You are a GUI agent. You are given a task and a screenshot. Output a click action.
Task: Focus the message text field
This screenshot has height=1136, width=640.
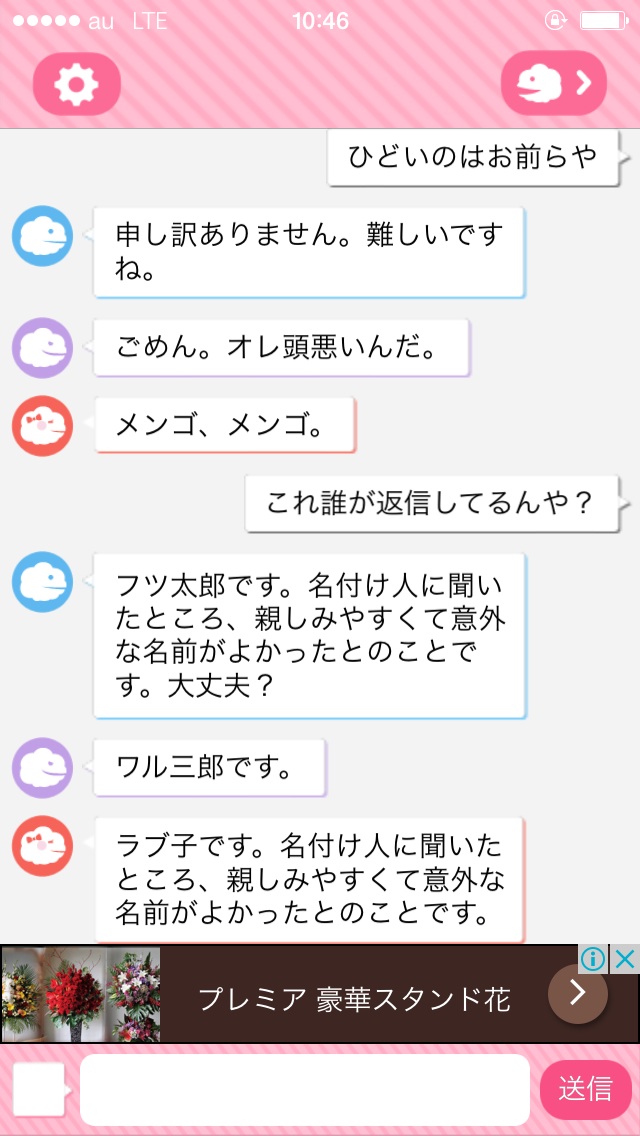pos(304,1090)
